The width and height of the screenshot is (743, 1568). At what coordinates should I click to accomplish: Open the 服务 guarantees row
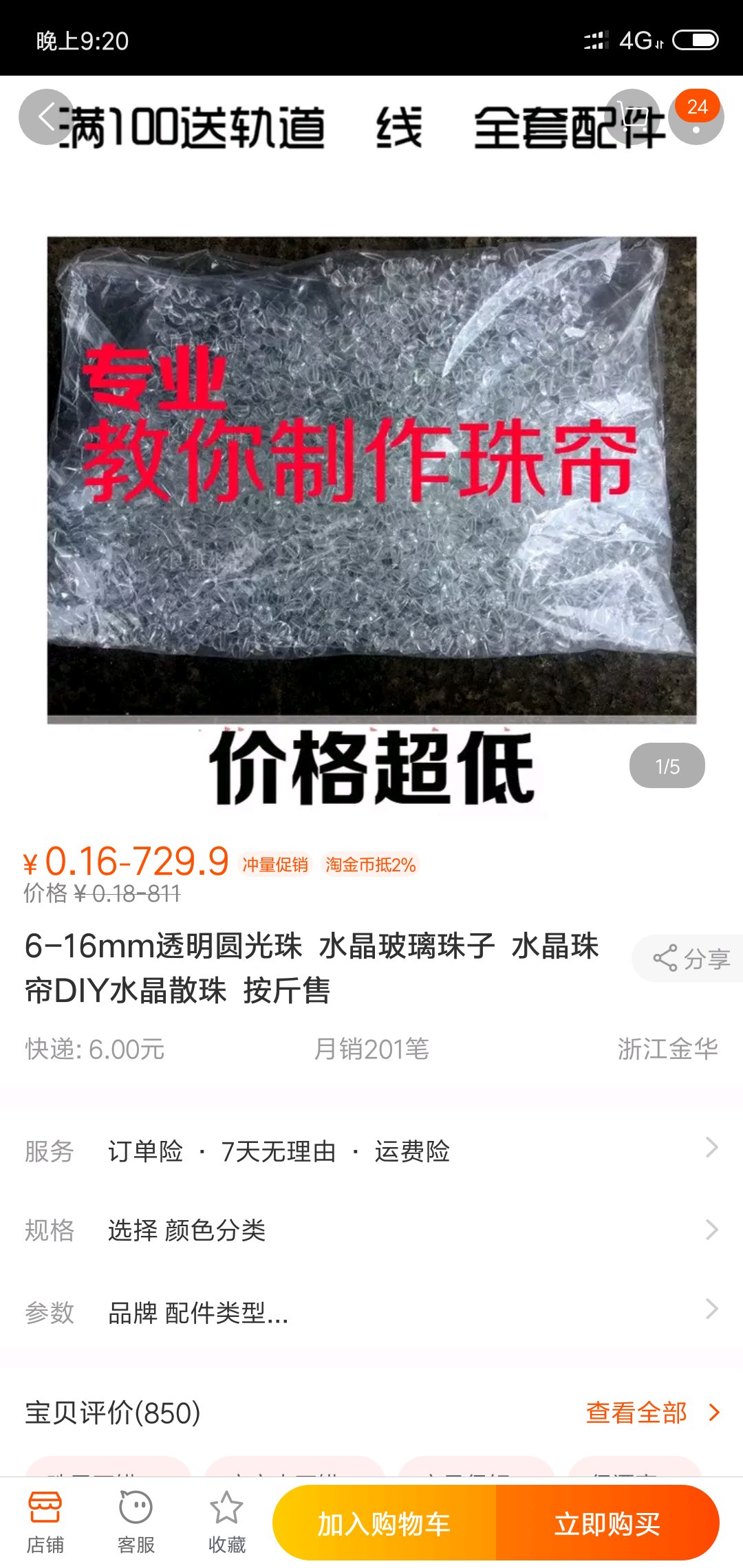pyautogui.click(x=371, y=1151)
